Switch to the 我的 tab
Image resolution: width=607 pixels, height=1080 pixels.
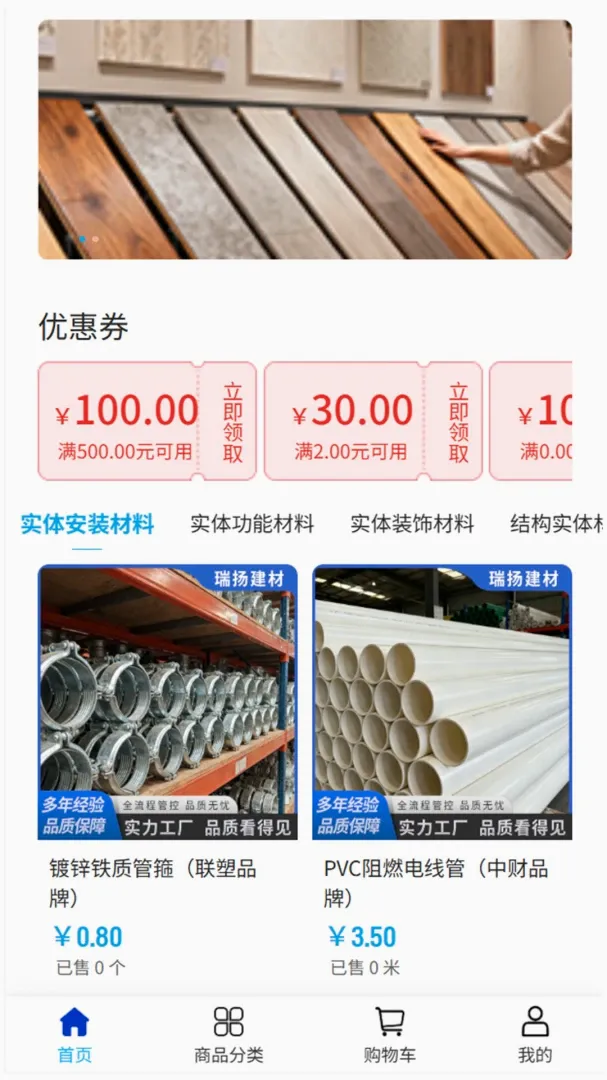click(535, 1035)
